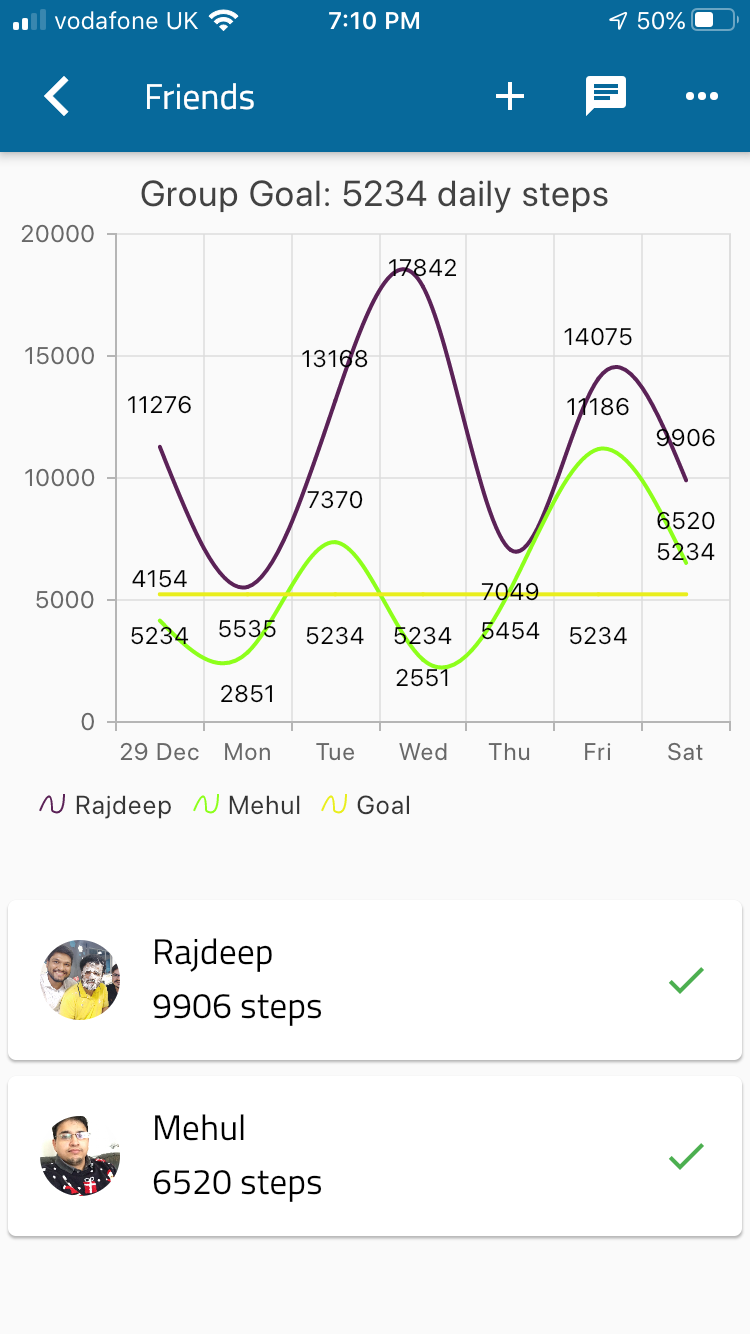This screenshot has width=750, height=1334.
Task: Add a new friend with the plus icon
Action: [510, 97]
